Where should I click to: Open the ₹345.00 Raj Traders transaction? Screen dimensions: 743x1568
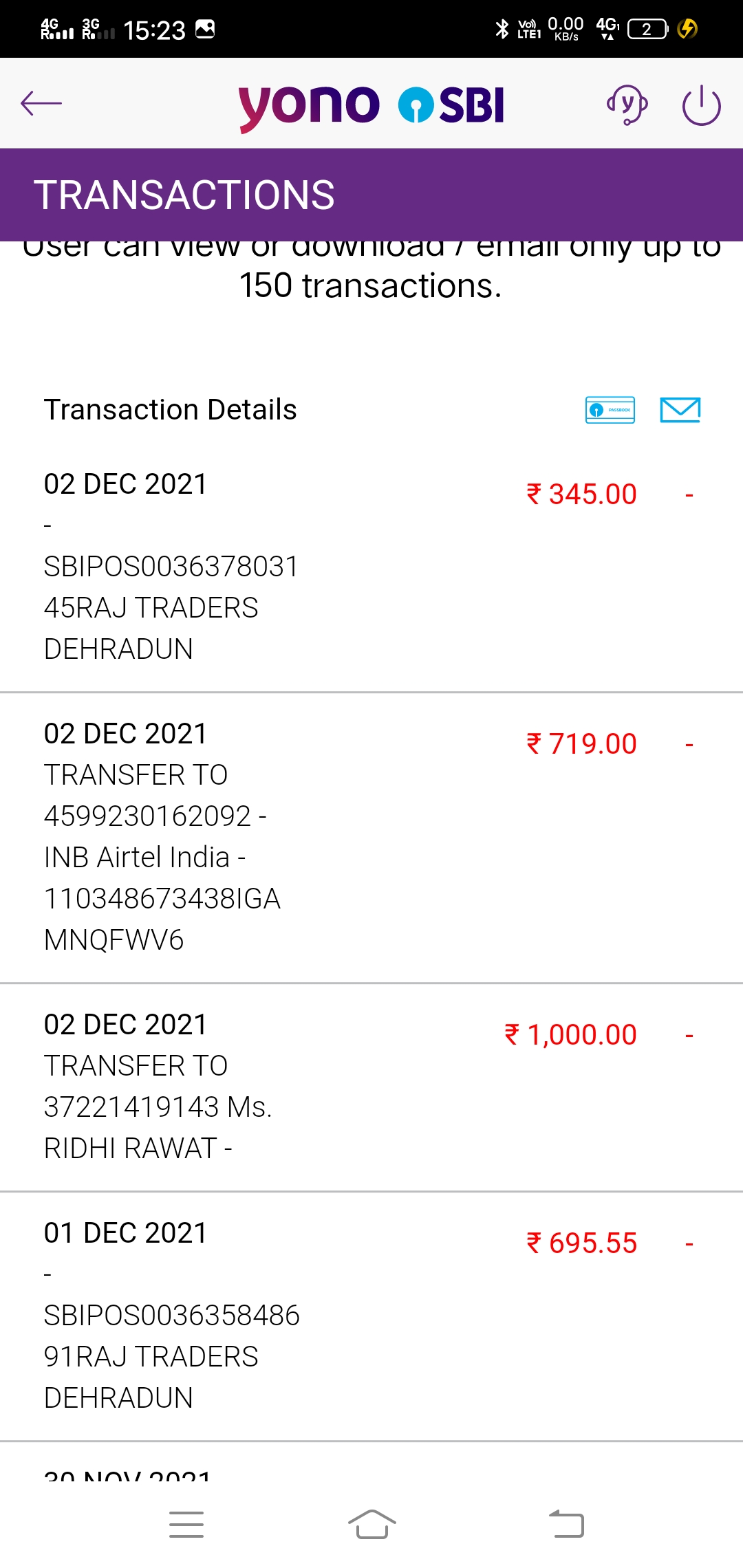pos(371,565)
